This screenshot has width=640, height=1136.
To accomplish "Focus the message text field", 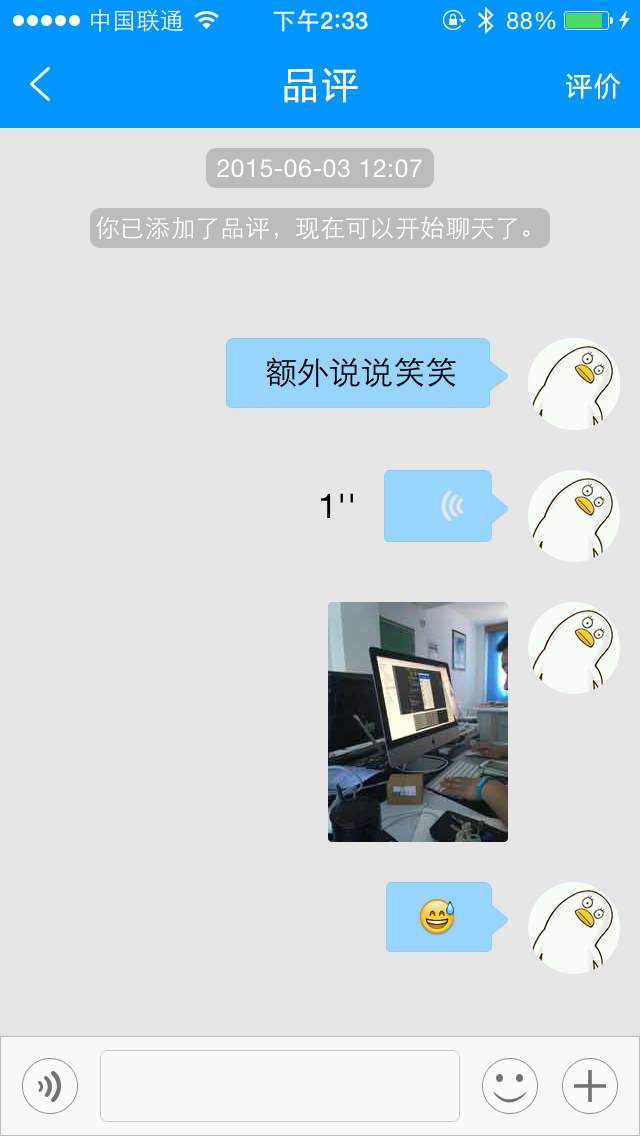I will pos(279,1085).
